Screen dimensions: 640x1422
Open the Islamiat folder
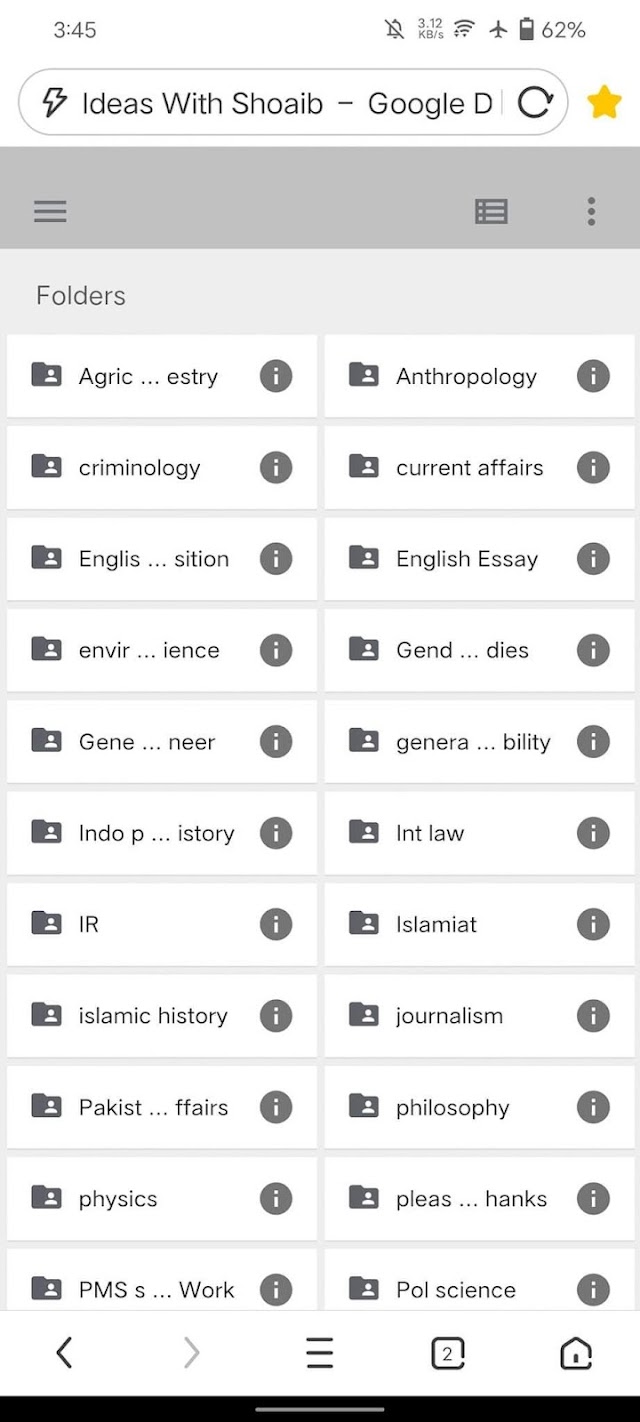tap(436, 925)
